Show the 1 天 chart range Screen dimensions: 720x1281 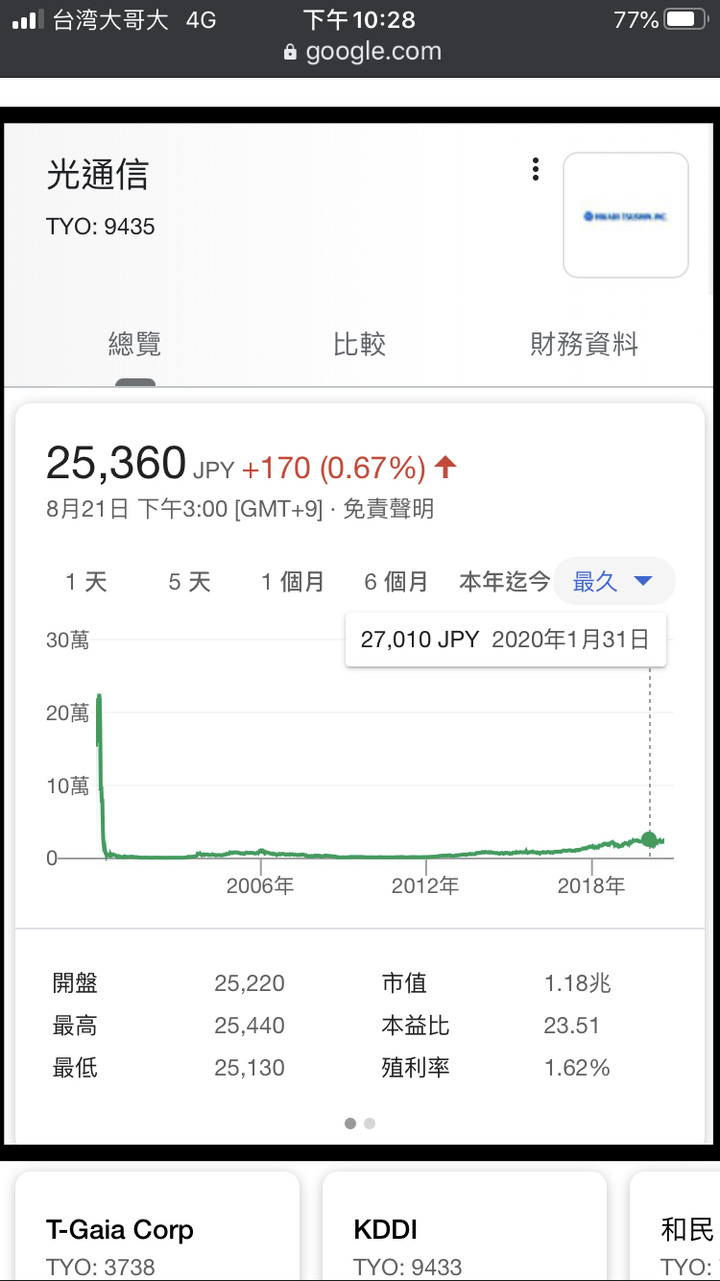87,582
